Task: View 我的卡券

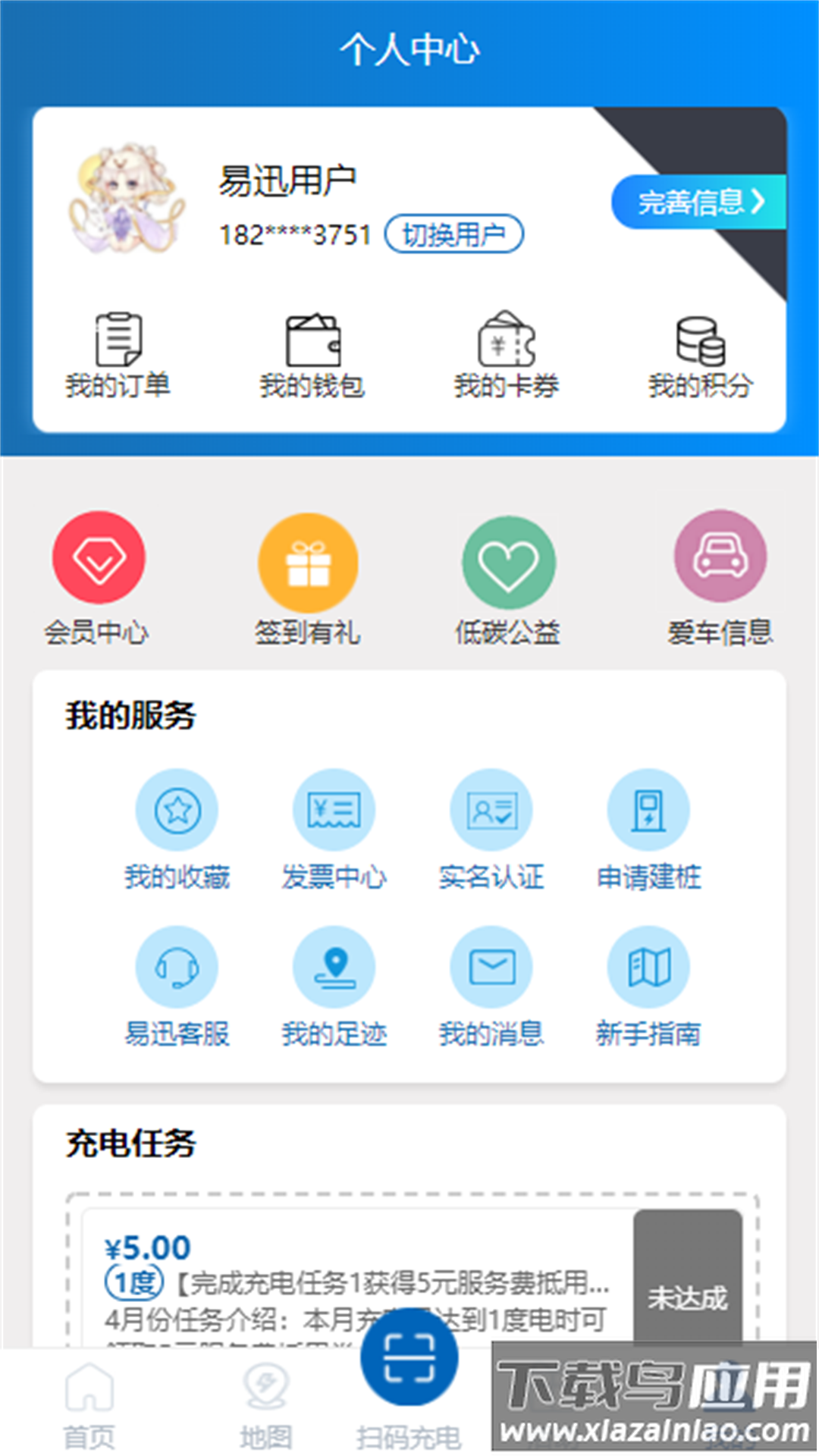Action: [x=507, y=355]
